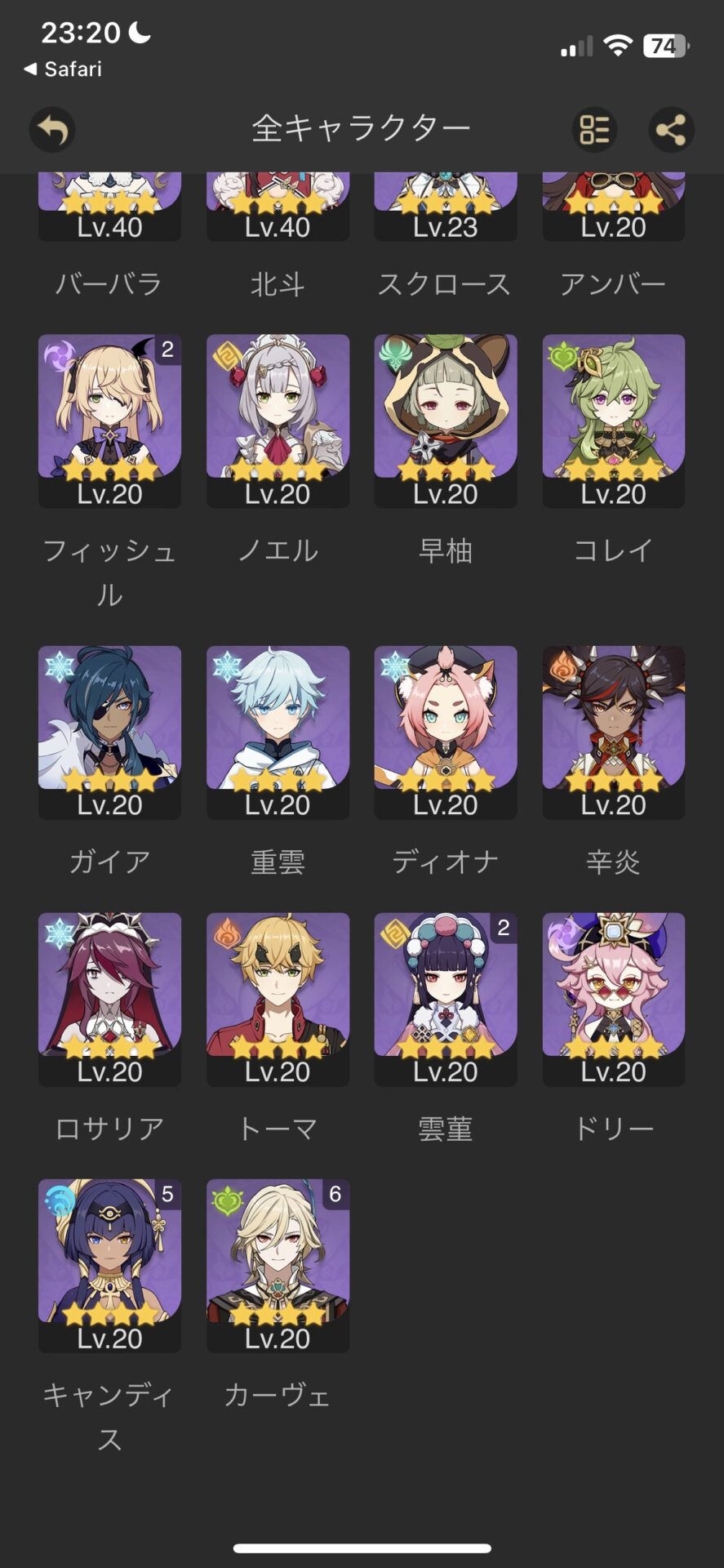This screenshot has width=724, height=1568.
Task: Select the ドリー character tile
Action: 614,998
